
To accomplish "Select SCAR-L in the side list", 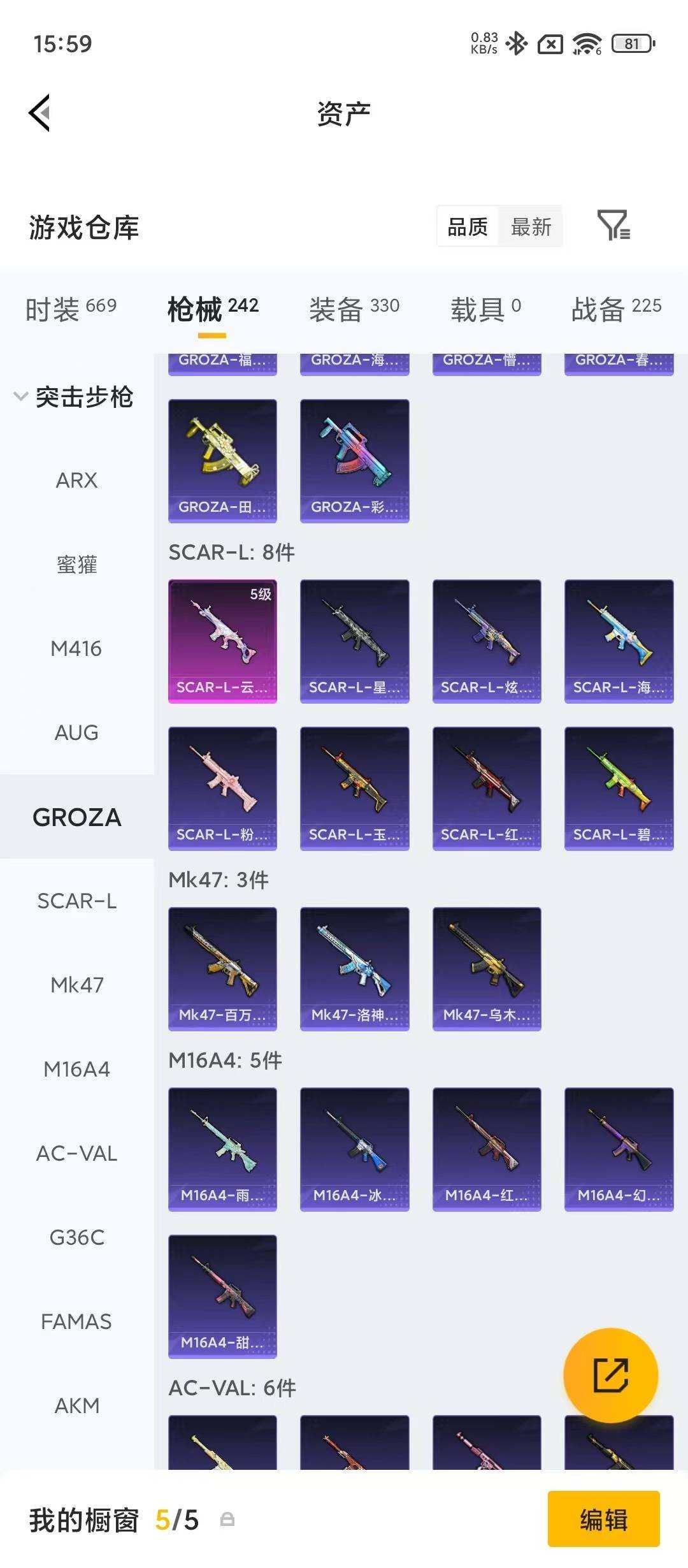I will tap(76, 901).
